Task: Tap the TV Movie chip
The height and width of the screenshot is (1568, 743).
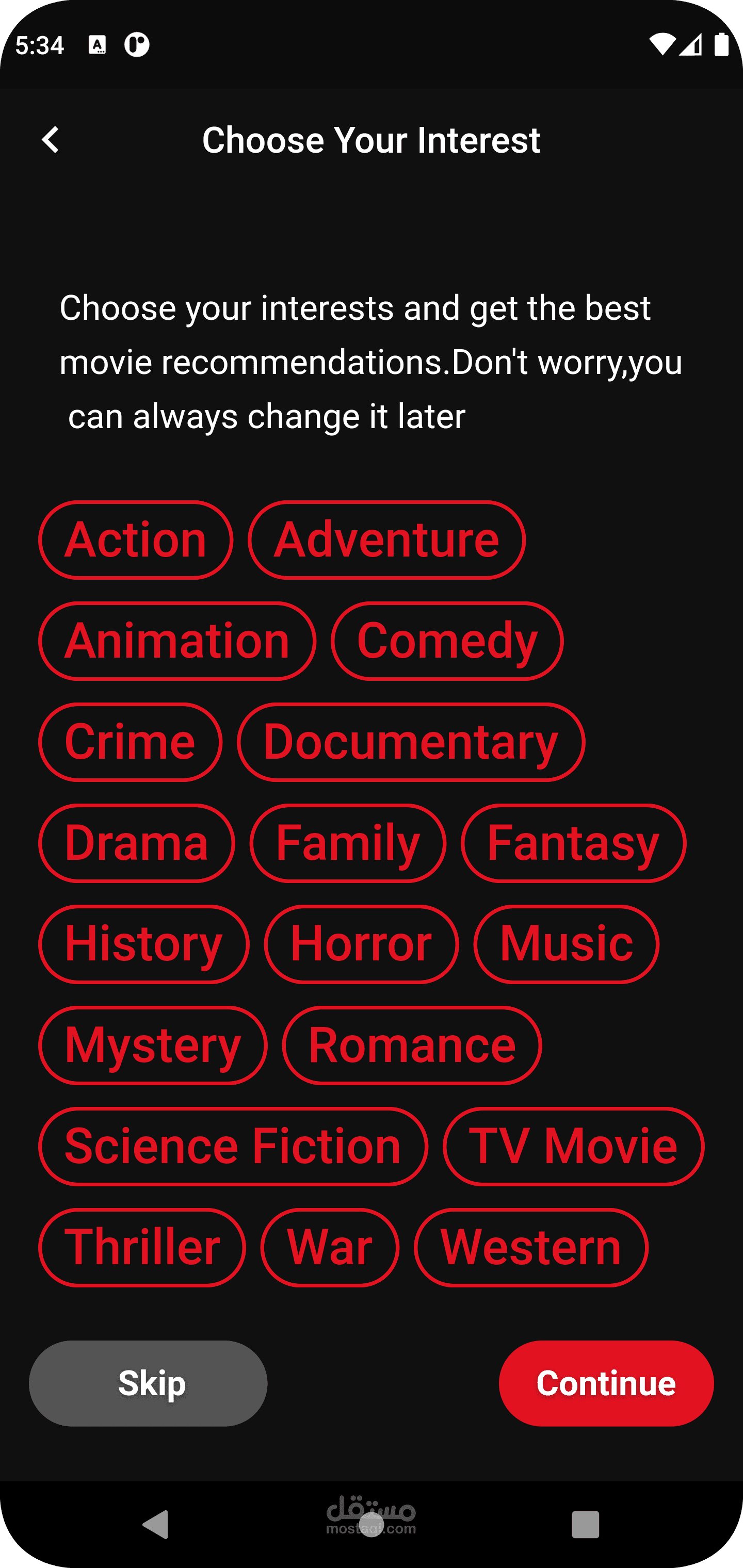Action: [573, 1146]
